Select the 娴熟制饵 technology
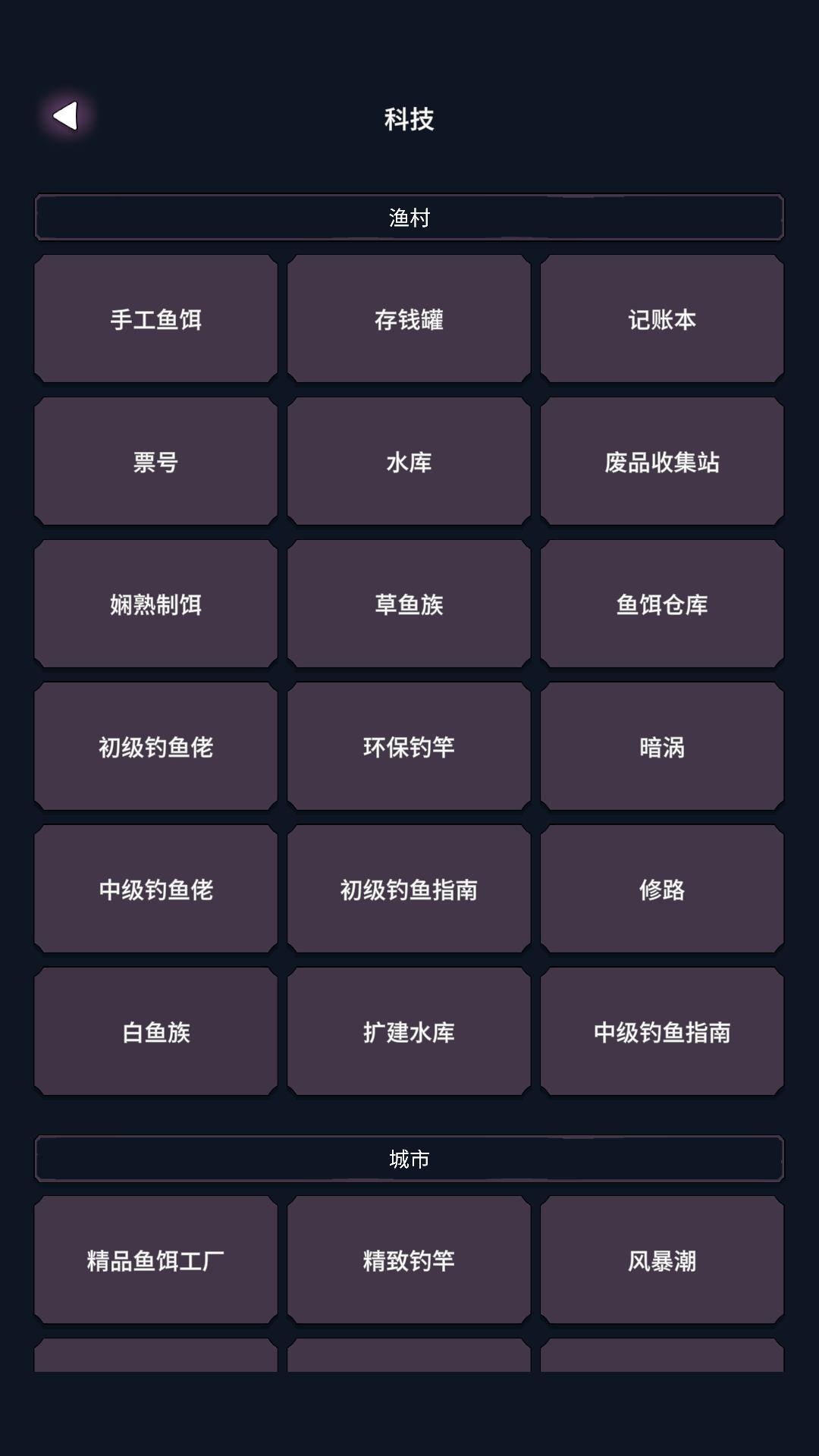Screen dimensions: 819x1456 coord(155,603)
